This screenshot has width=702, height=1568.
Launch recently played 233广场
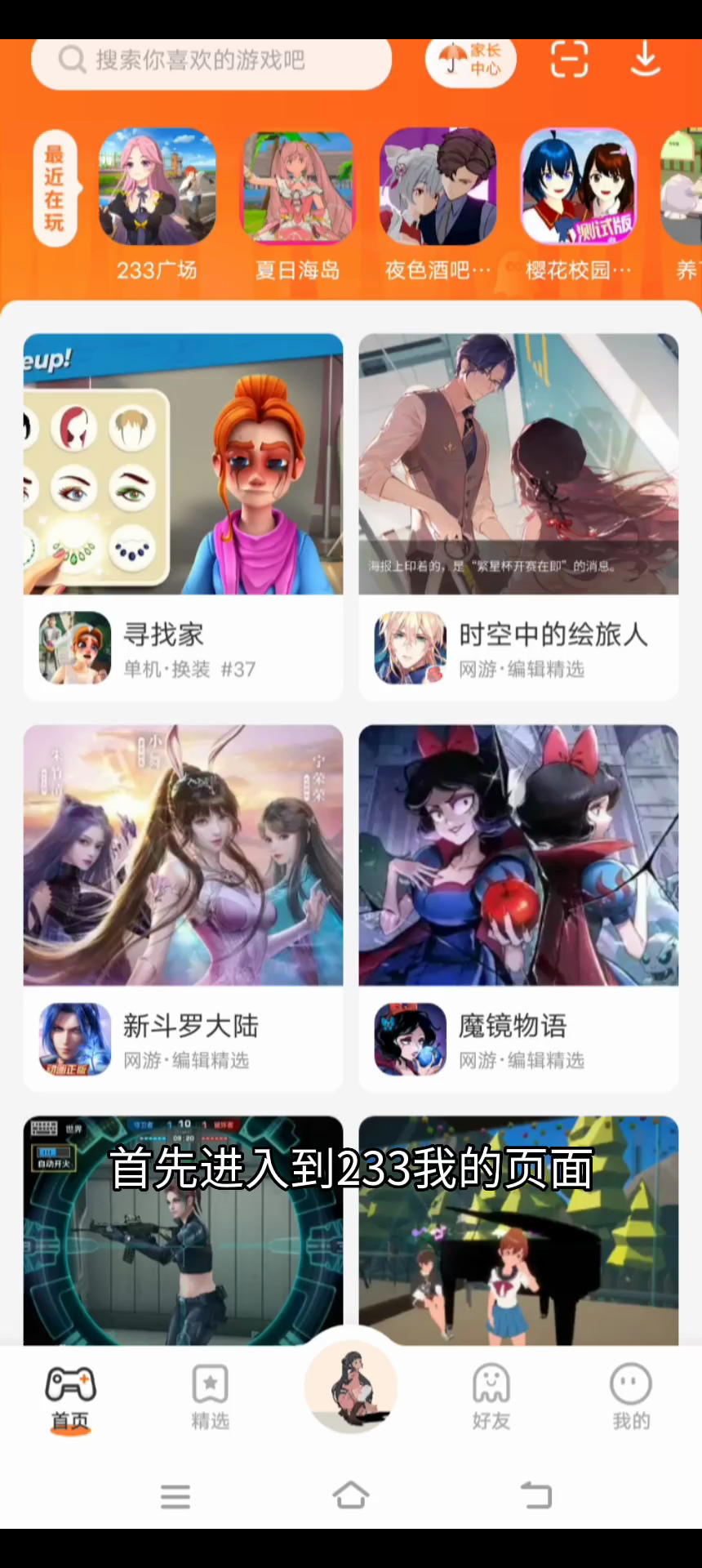[x=158, y=187]
